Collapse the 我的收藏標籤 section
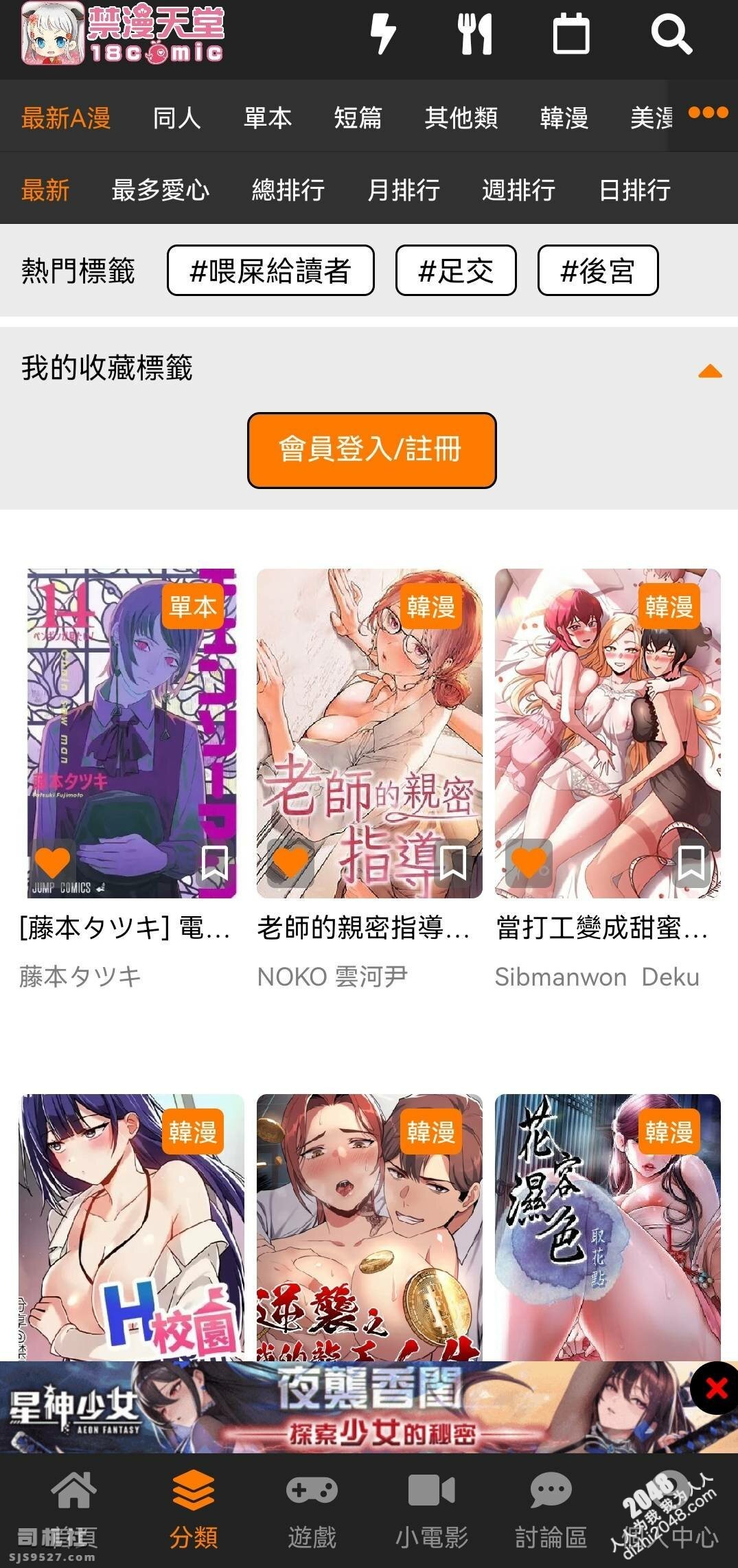The width and height of the screenshot is (738, 1568). [709, 372]
